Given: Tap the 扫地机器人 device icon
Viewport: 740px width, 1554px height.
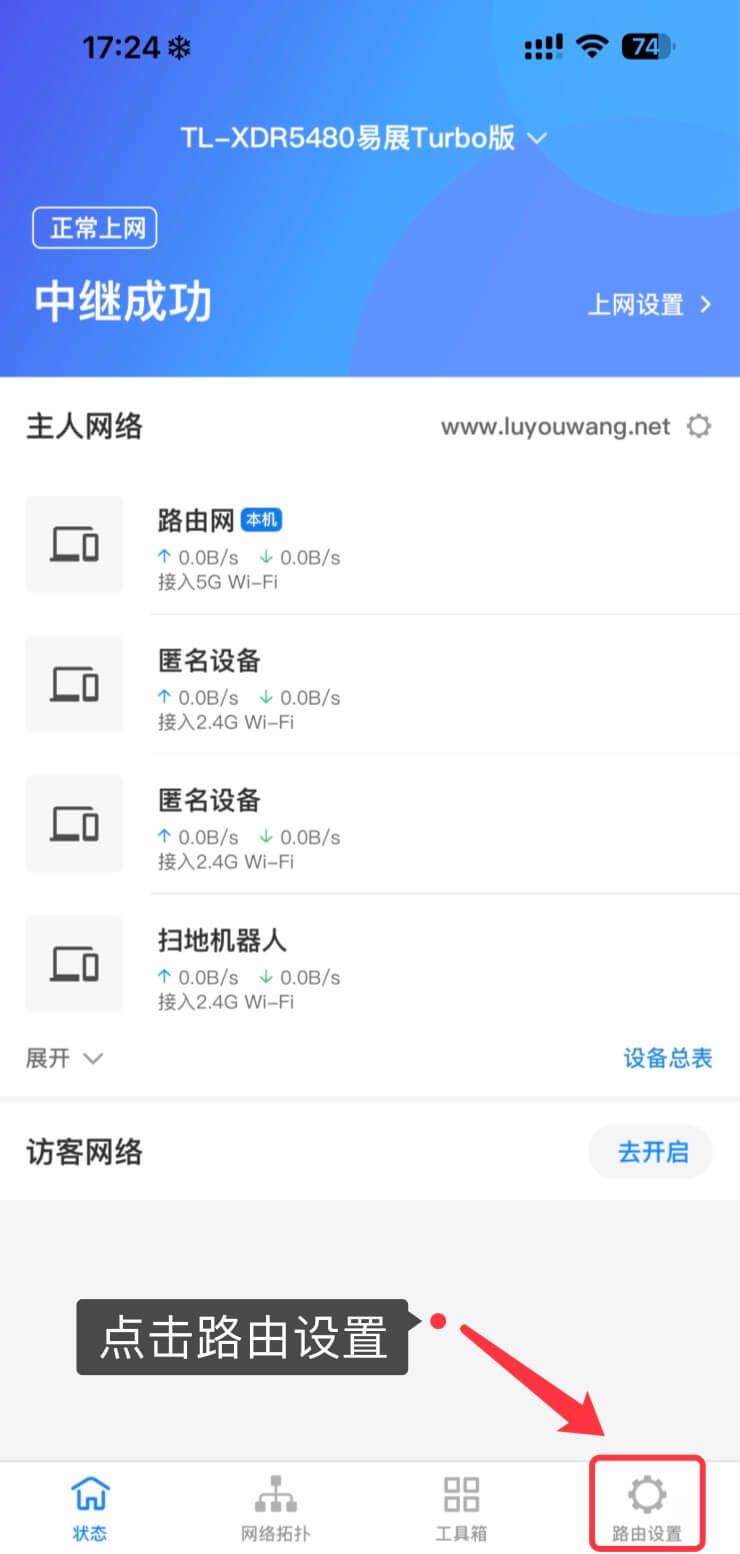Looking at the screenshot, I should [74, 964].
